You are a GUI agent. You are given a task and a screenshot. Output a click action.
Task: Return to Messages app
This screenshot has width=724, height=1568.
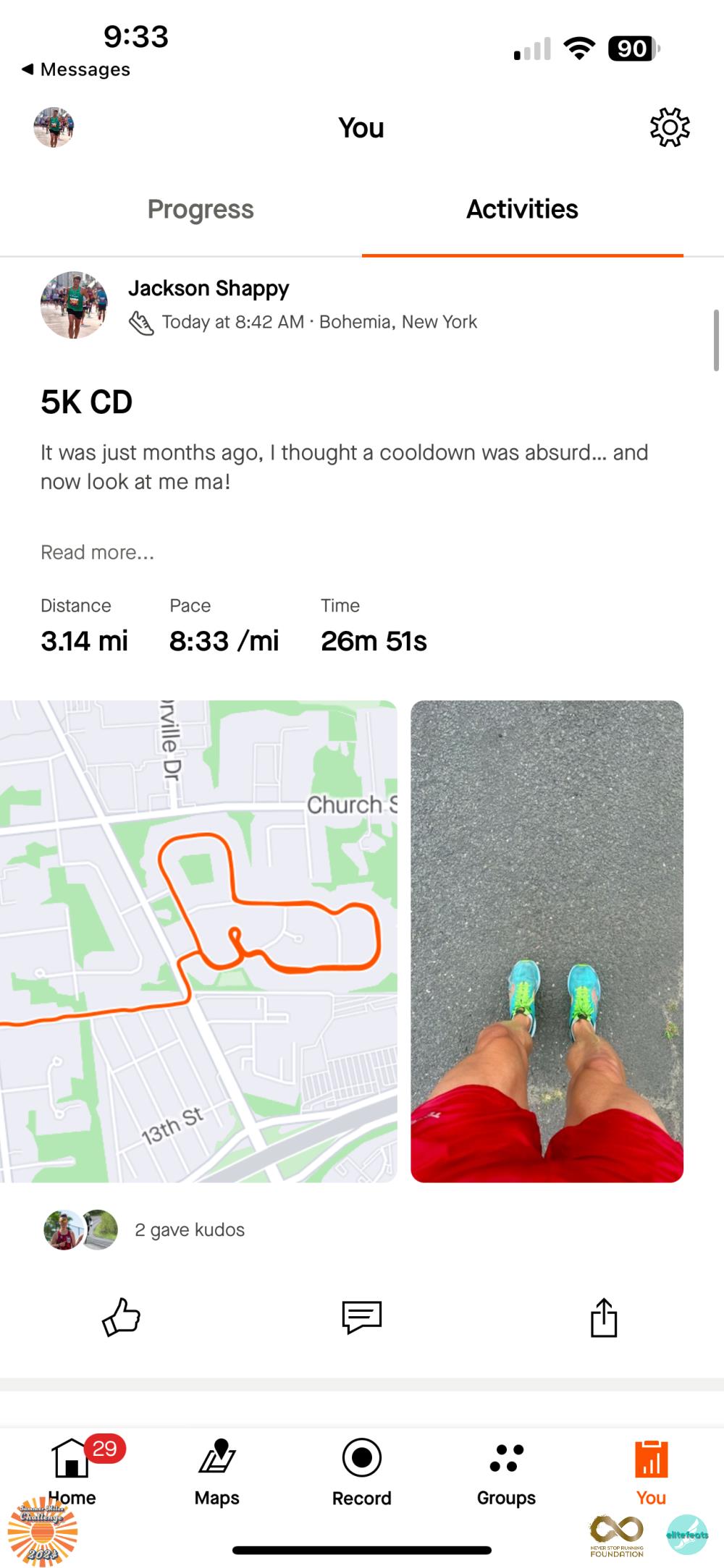tap(76, 69)
